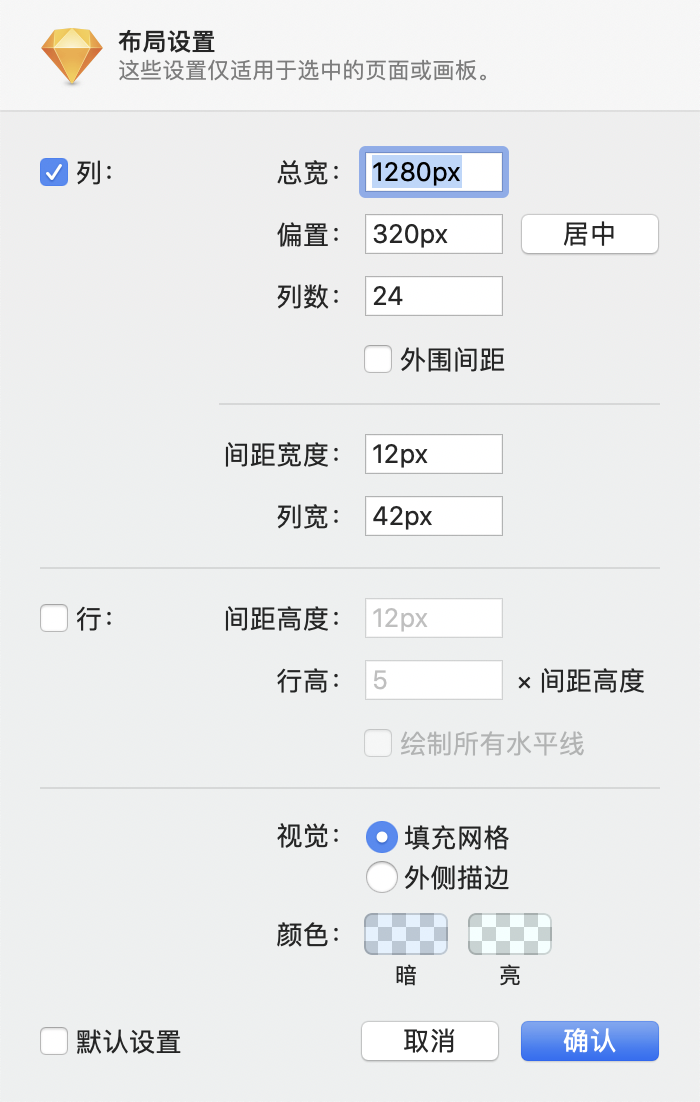Select the 填充网格 radio option
This screenshot has width=700, height=1102.
pos(381,836)
